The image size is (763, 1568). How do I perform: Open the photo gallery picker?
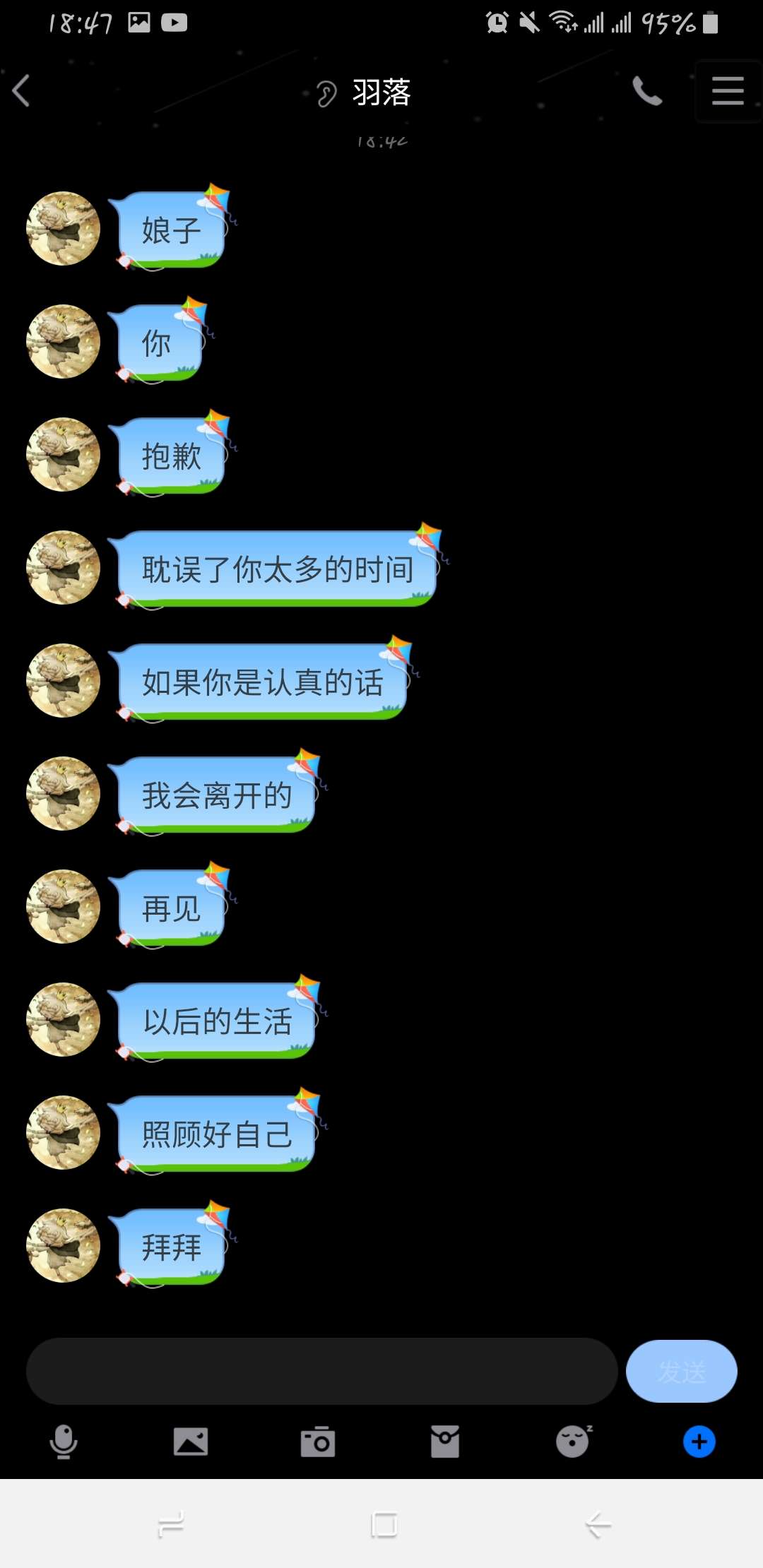coord(191,1442)
